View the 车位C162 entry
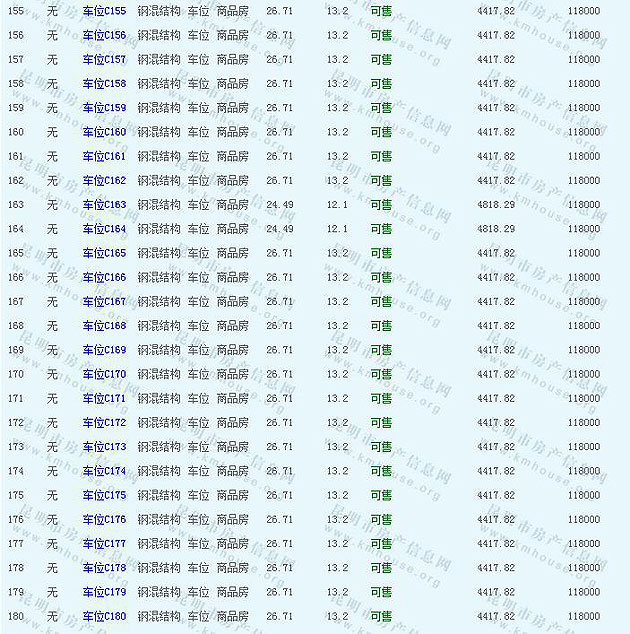The width and height of the screenshot is (630, 634). point(104,181)
